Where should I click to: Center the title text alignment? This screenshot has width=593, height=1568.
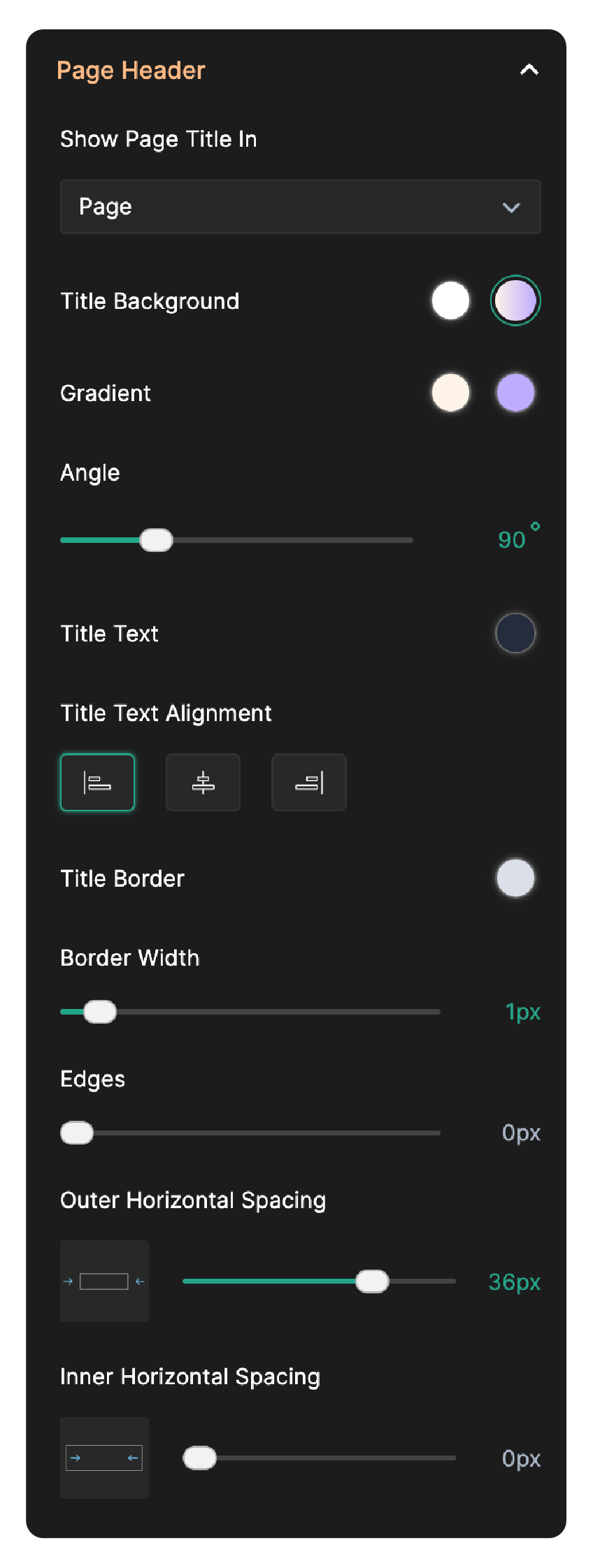pos(203,783)
